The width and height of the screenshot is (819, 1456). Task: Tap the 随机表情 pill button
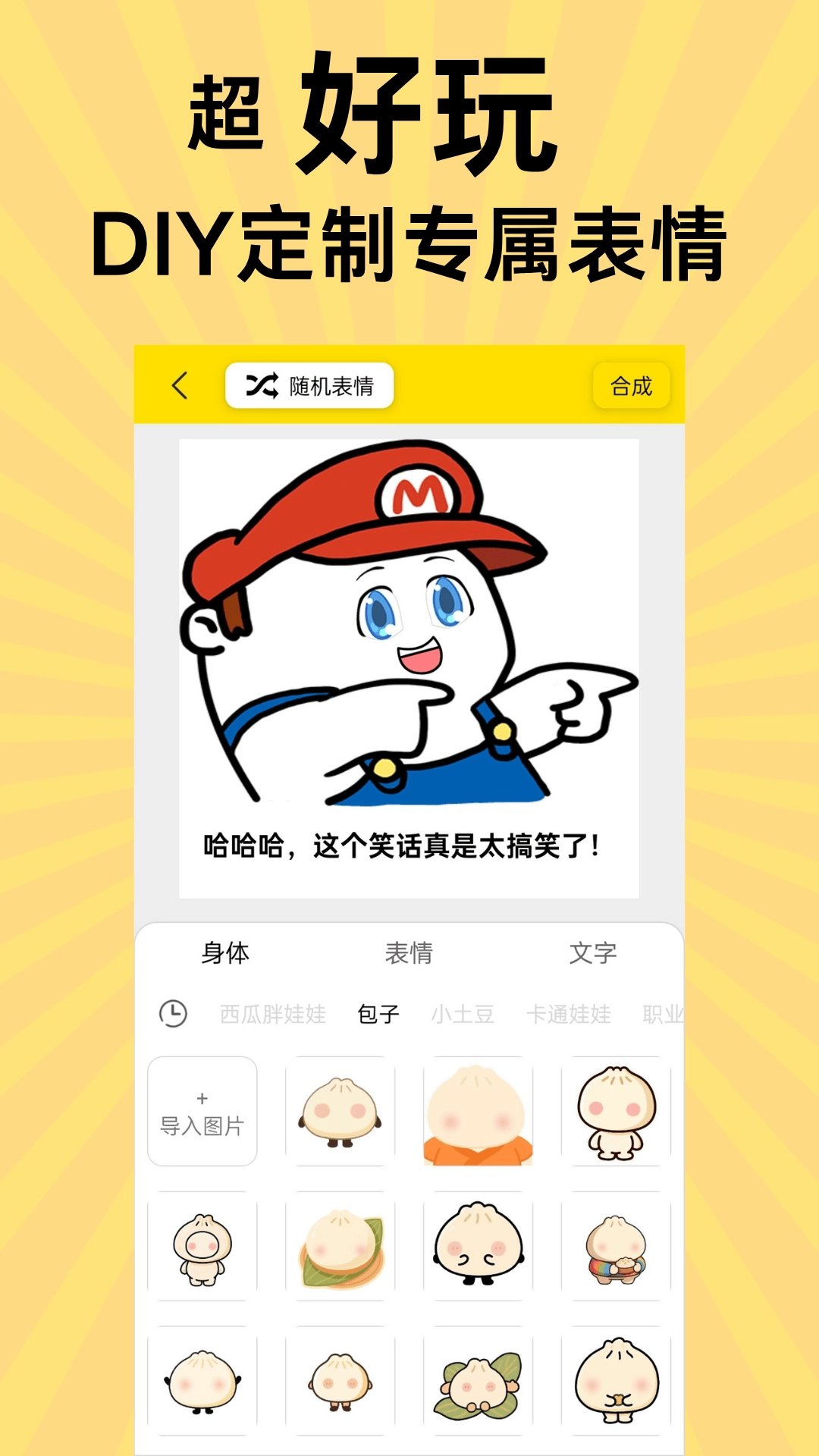pos(311,385)
